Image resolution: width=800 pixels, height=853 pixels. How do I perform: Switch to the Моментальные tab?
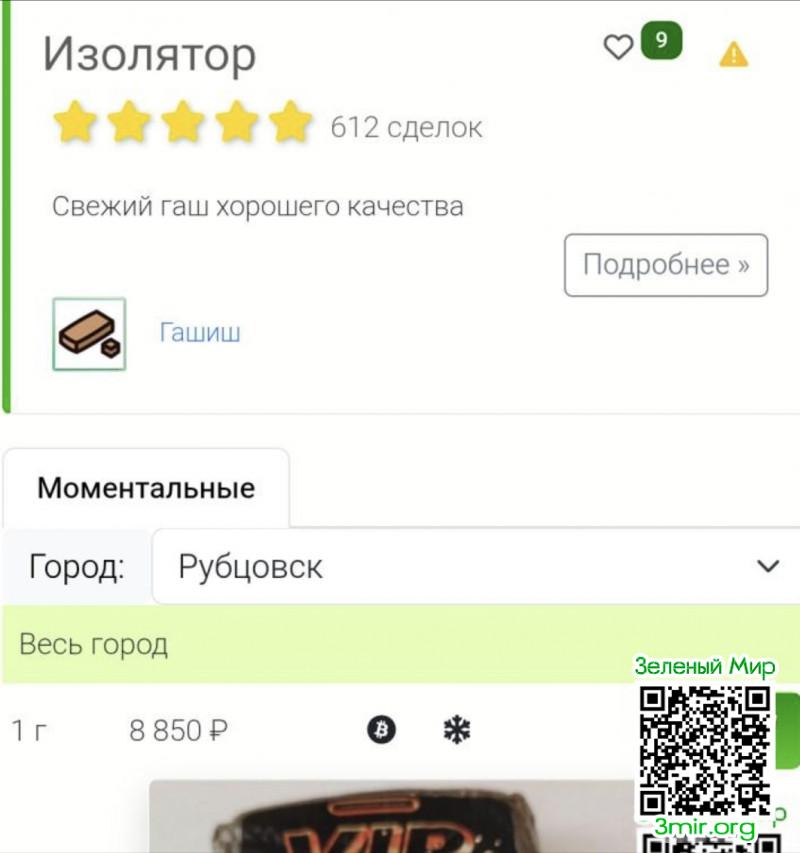coord(146,488)
